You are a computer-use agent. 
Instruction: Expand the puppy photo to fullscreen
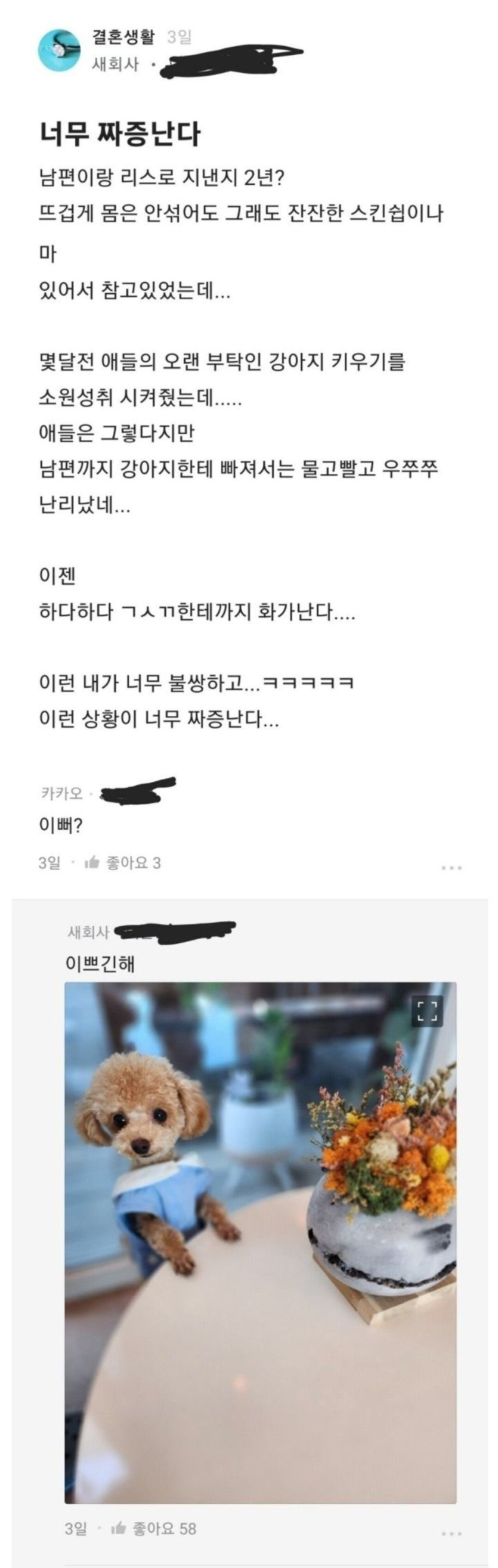pyautogui.click(x=427, y=1011)
